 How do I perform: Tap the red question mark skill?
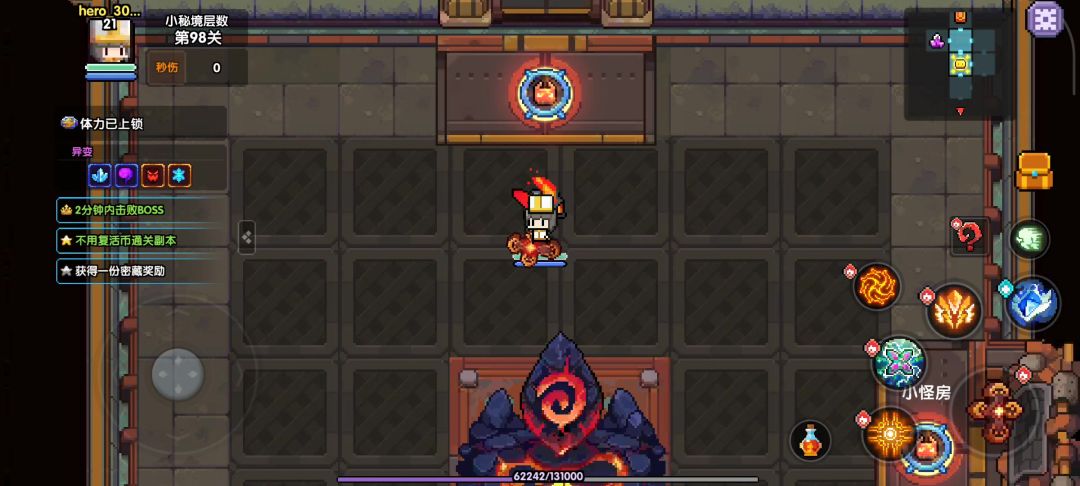pyautogui.click(x=969, y=236)
